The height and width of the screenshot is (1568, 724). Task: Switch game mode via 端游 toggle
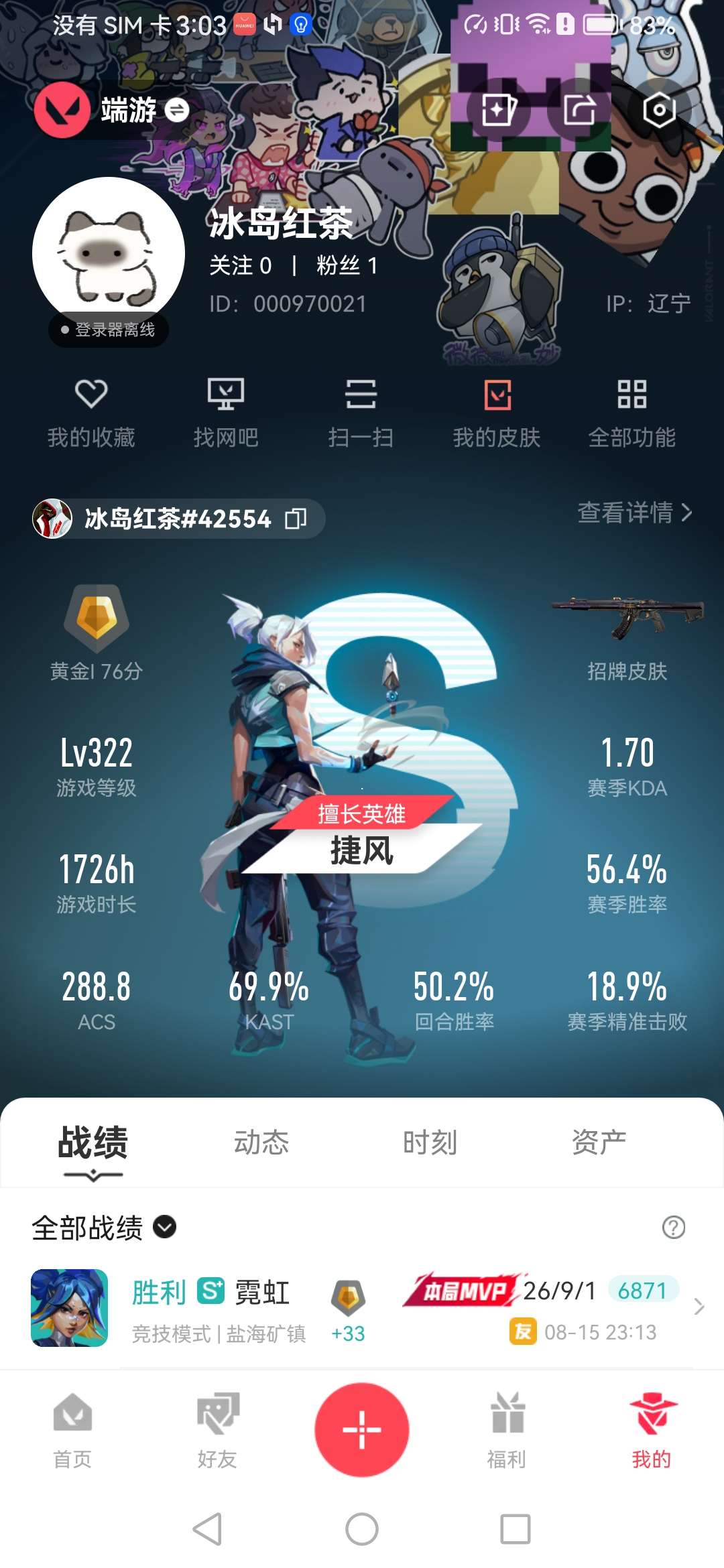(x=177, y=110)
